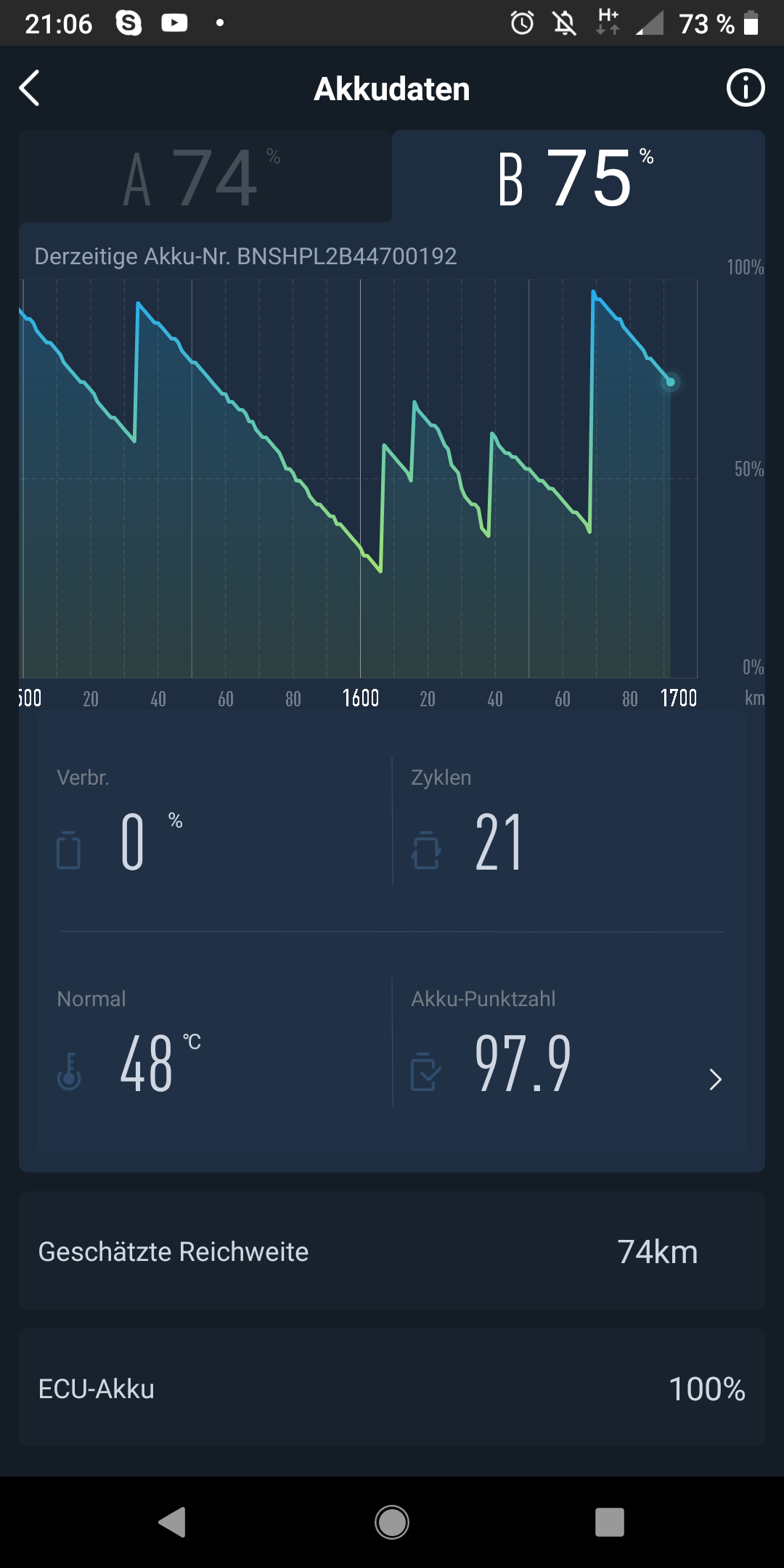Go back from Akkudaten screen

[x=30, y=89]
